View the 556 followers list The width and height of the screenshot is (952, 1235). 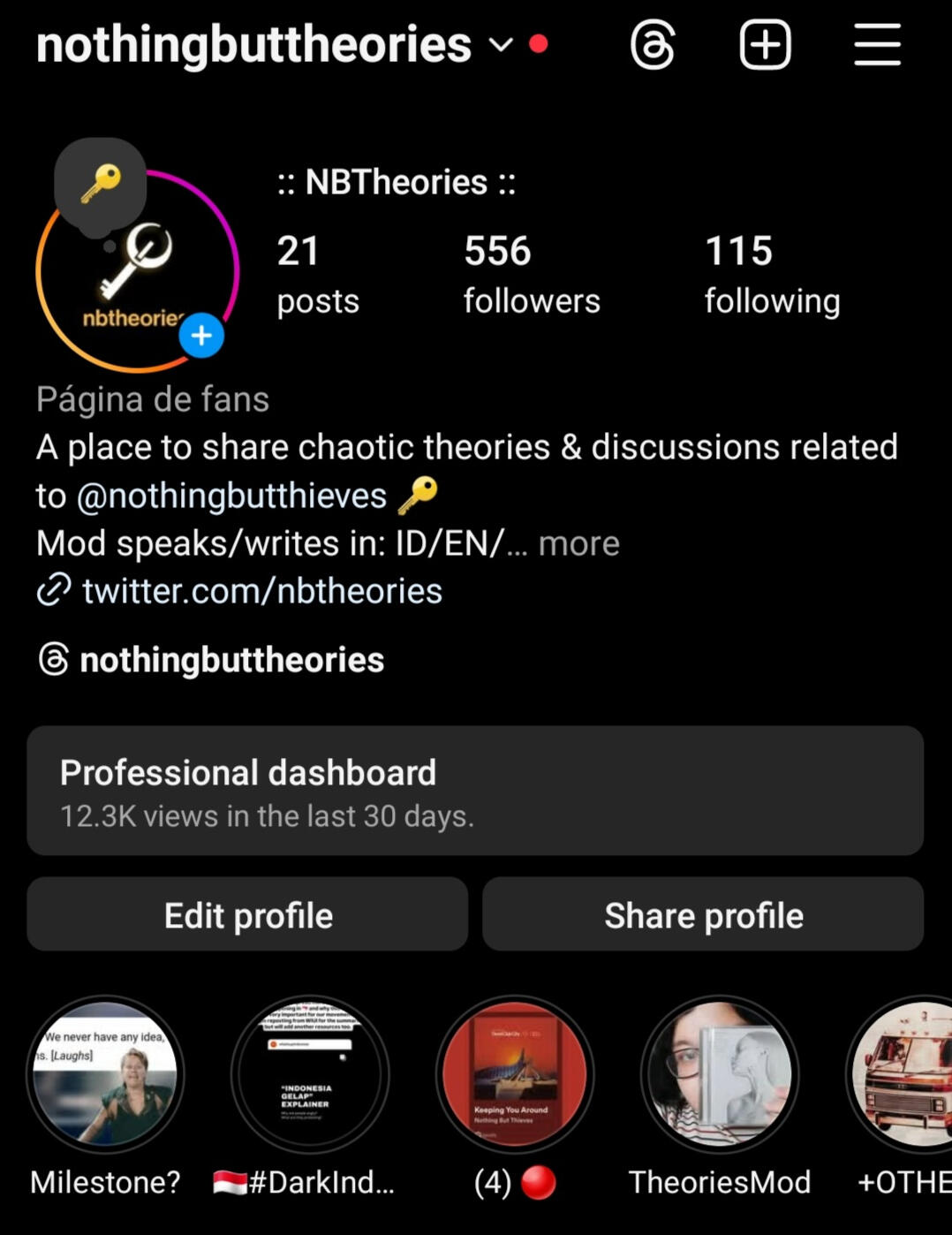coord(531,274)
